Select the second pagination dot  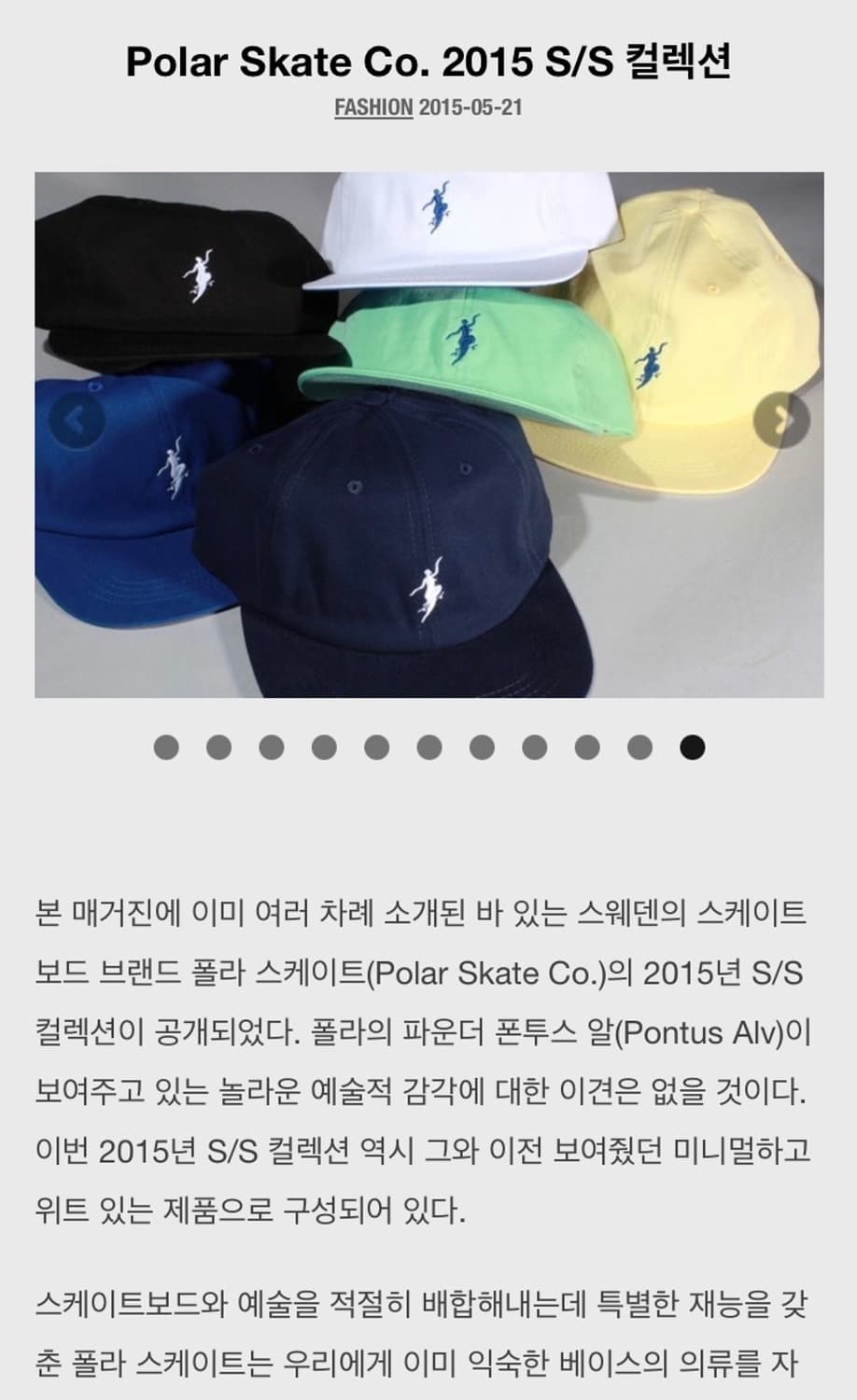[218, 747]
